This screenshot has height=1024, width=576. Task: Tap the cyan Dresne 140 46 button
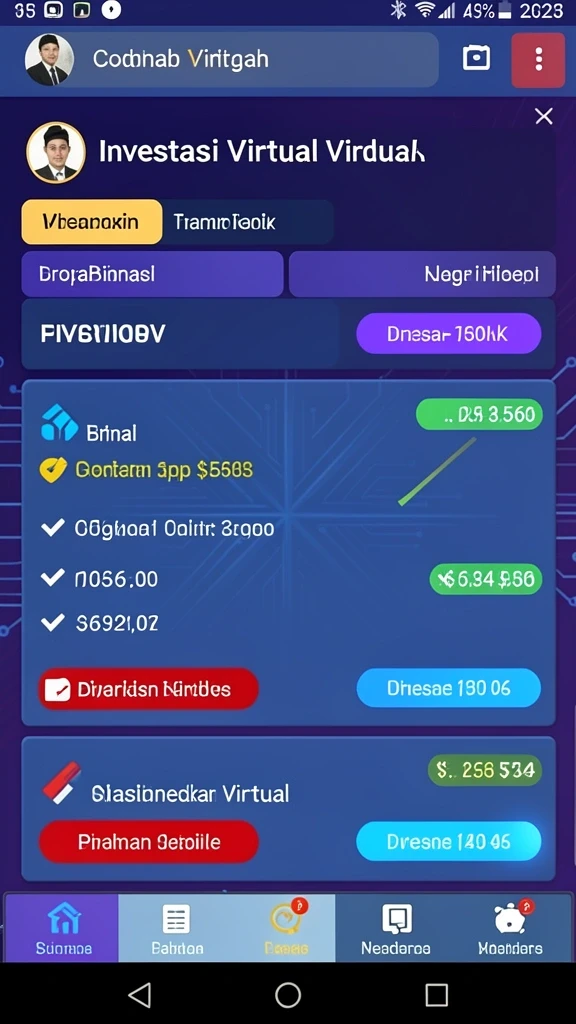[x=449, y=841]
